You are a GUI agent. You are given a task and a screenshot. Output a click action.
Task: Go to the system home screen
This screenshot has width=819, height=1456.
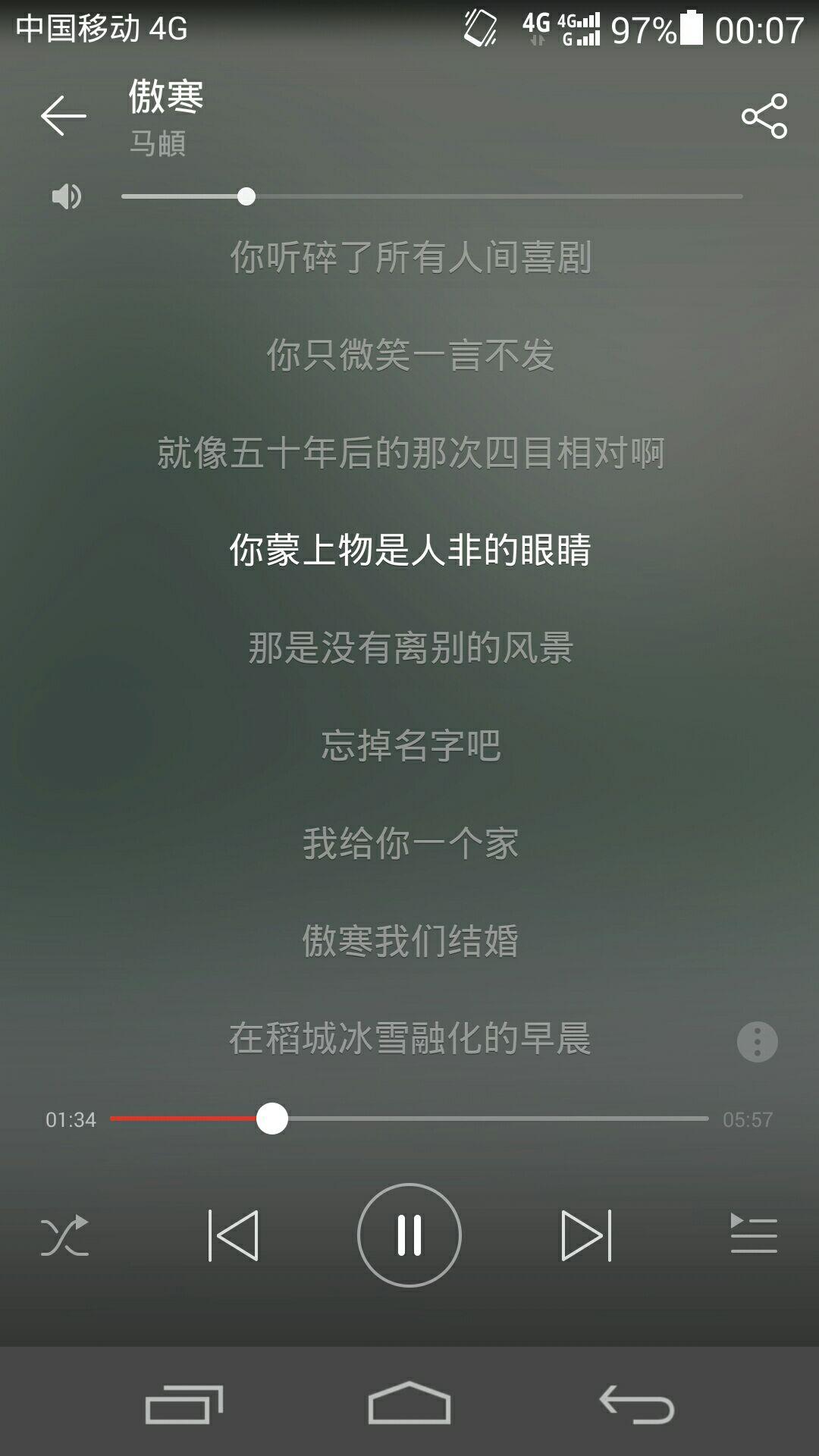409,1403
